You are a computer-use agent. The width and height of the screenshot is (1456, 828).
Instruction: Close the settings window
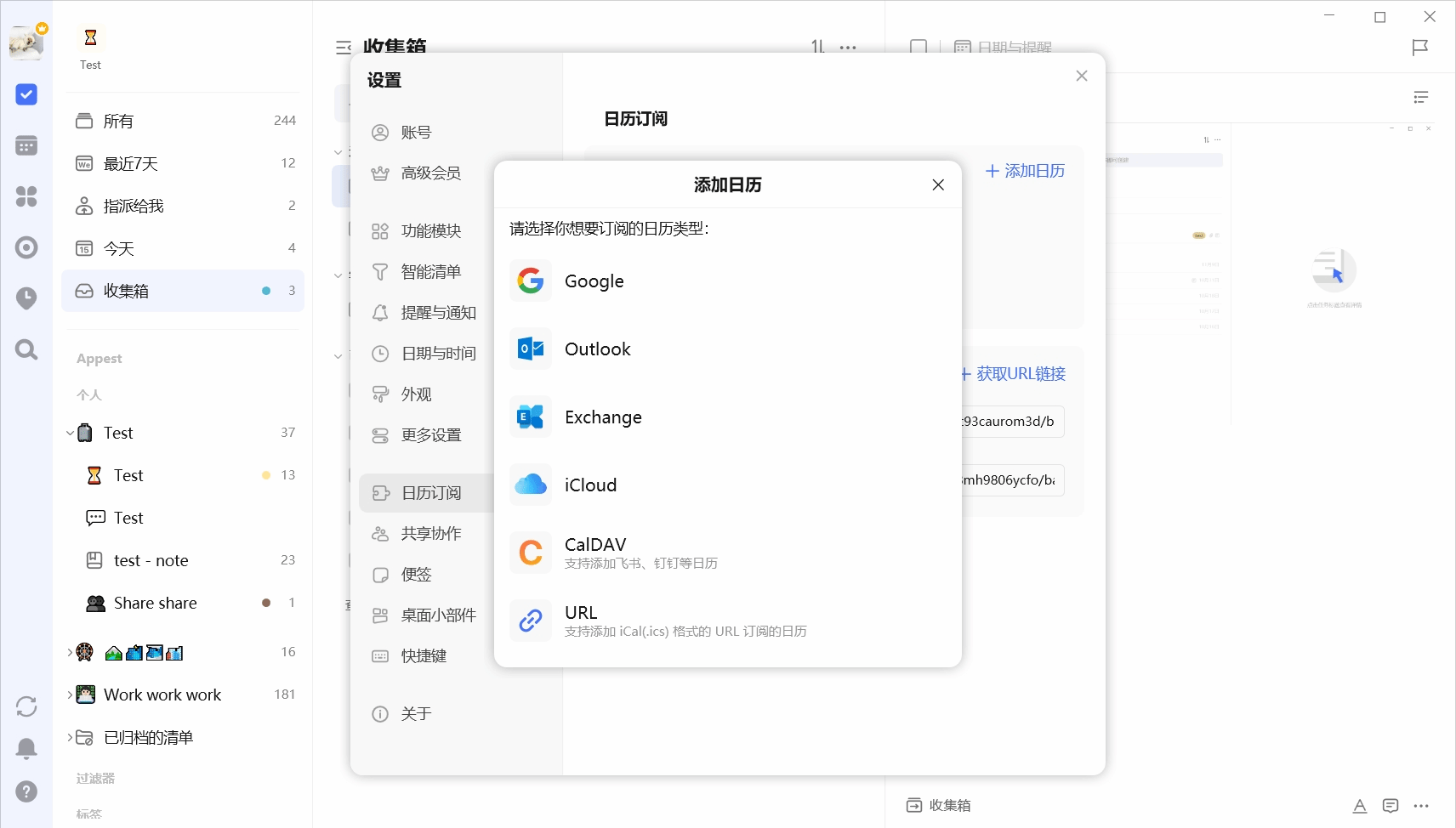coord(1082,76)
